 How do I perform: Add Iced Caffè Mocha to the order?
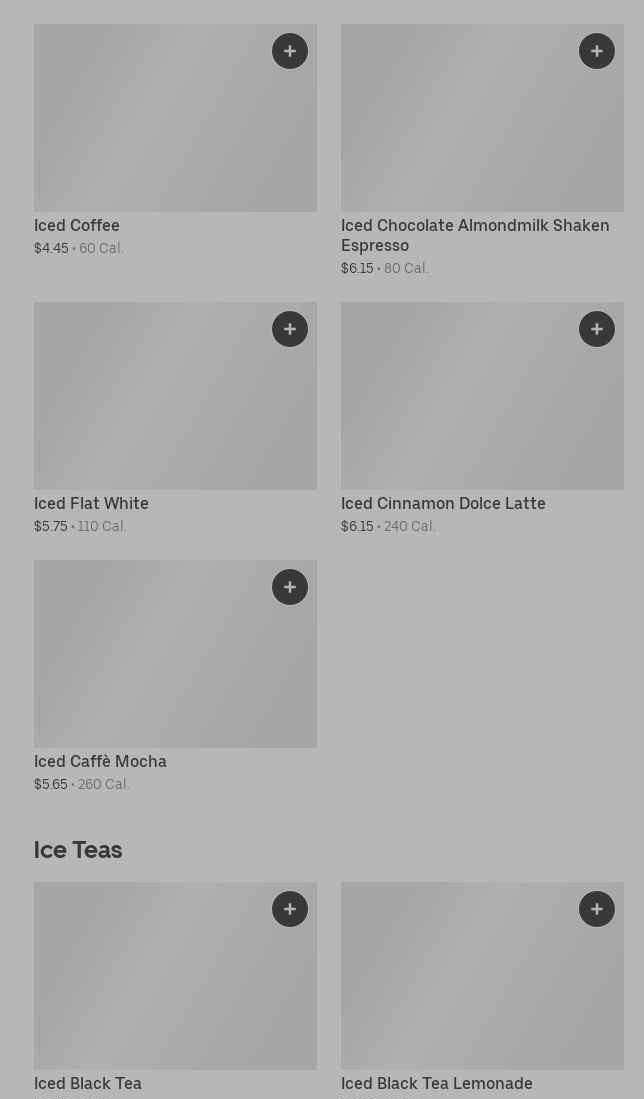click(290, 587)
